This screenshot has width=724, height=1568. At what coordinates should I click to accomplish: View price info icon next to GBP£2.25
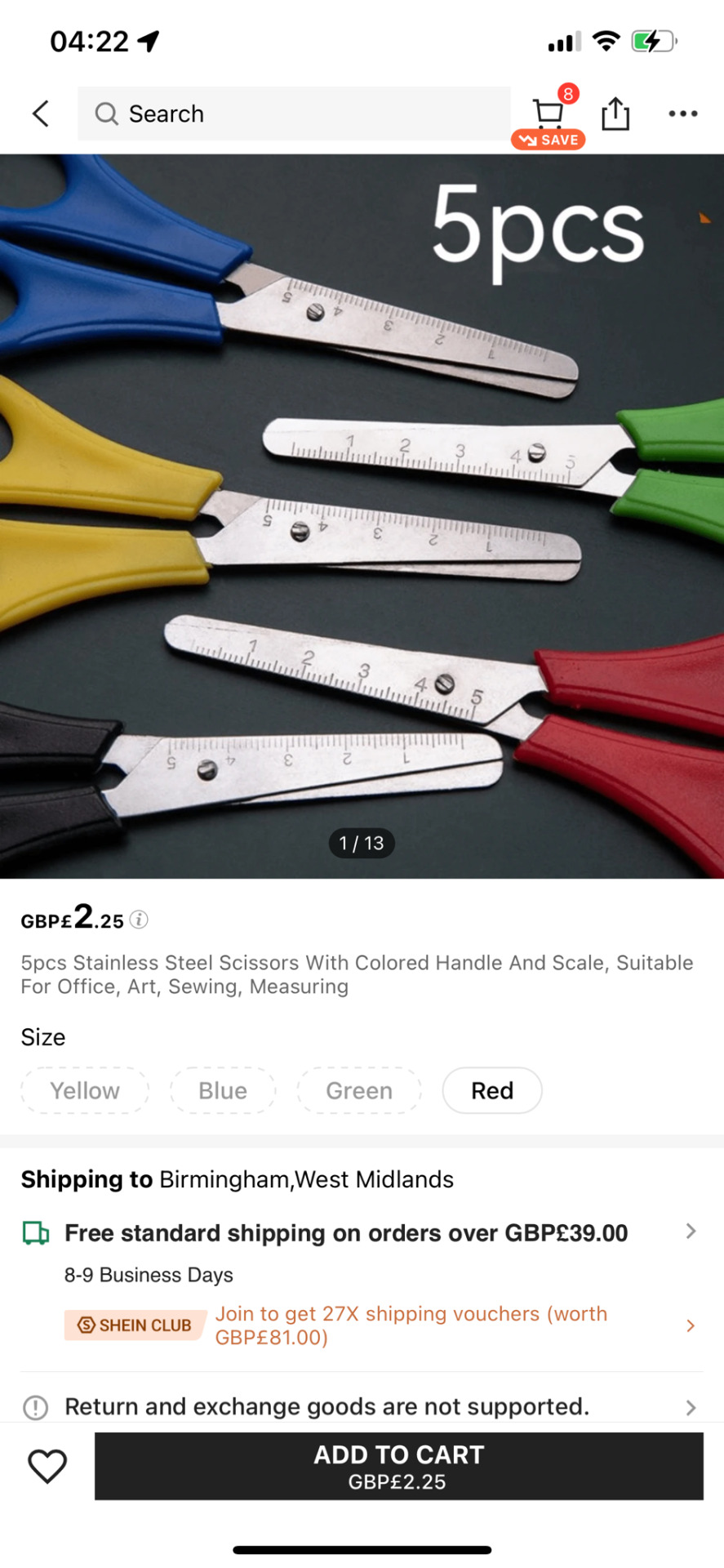140,920
